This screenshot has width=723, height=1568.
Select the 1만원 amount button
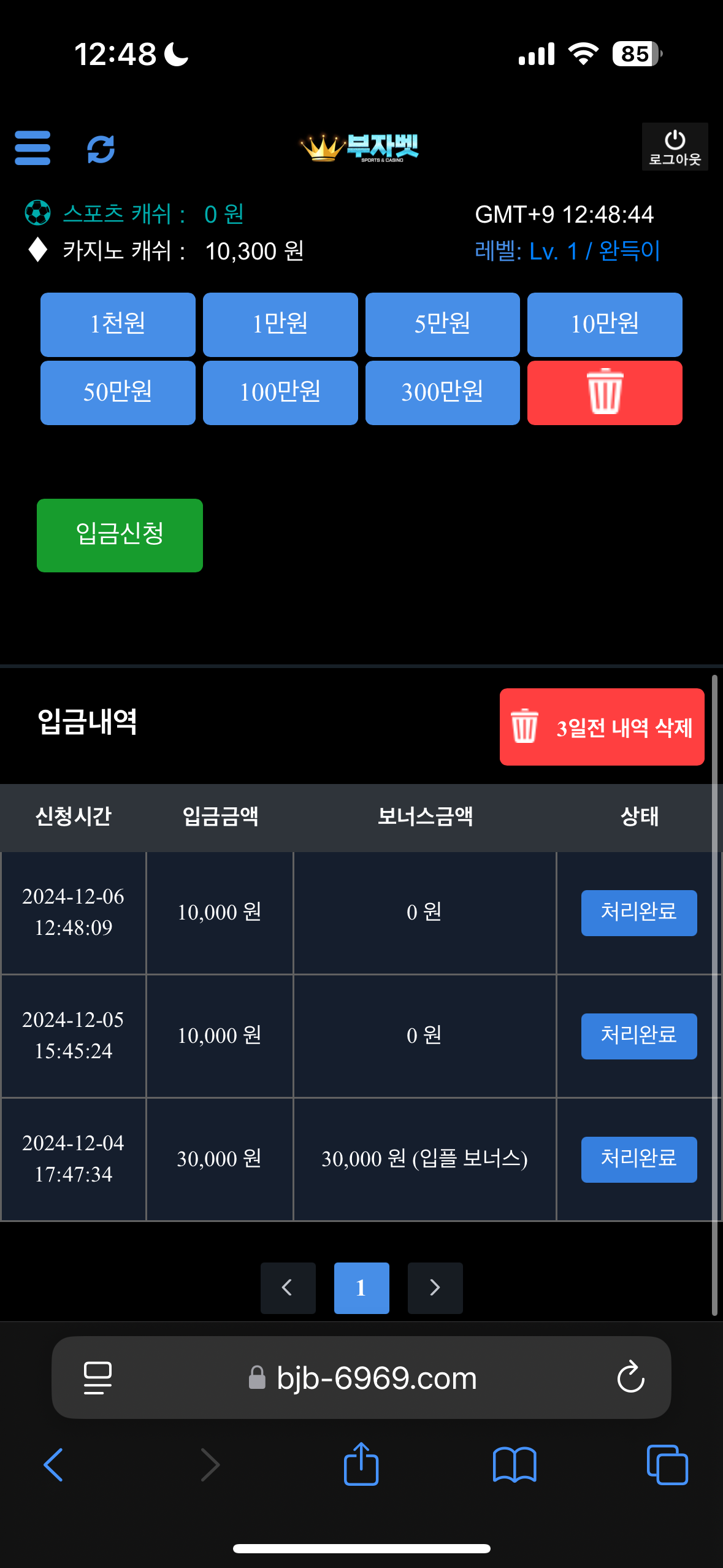280,325
